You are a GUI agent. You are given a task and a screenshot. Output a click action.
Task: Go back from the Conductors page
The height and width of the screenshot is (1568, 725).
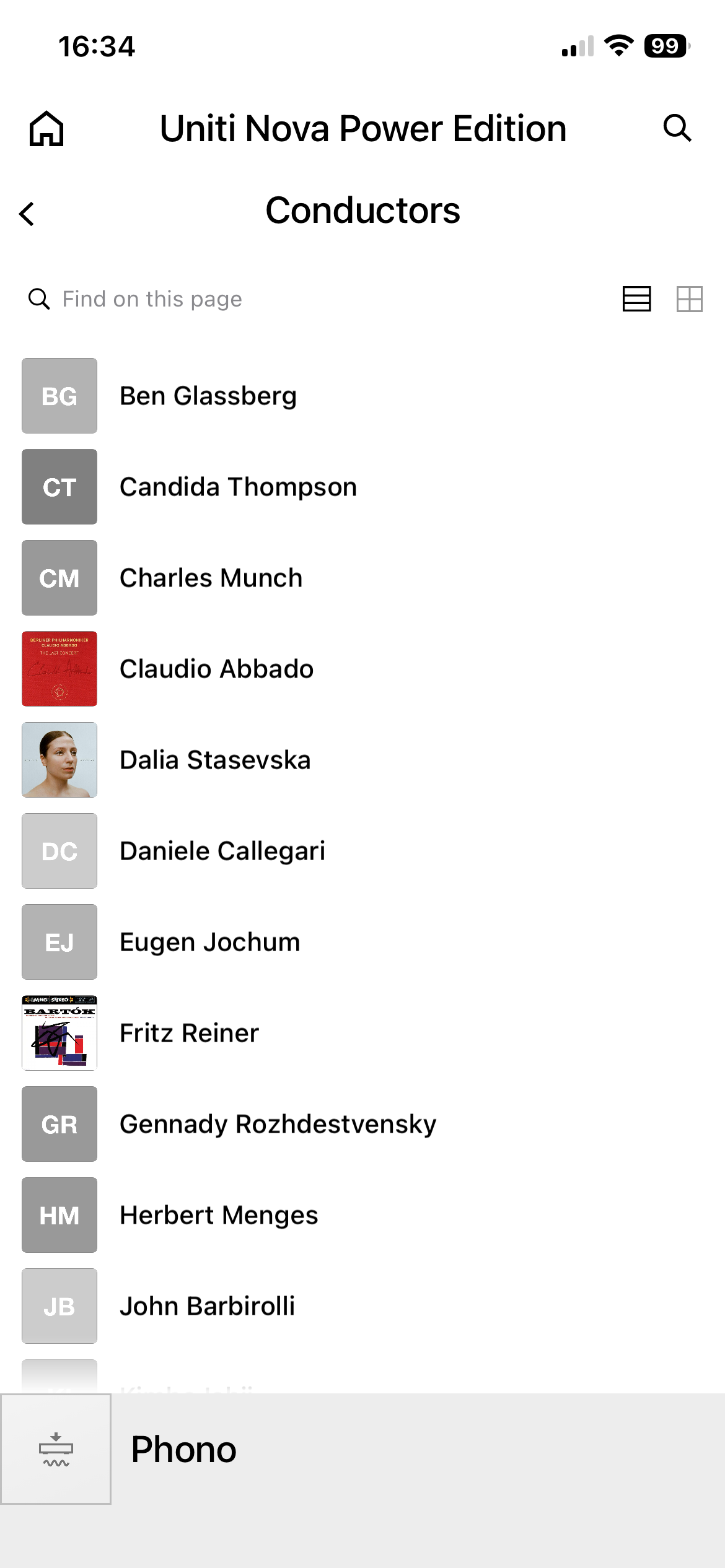(27, 214)
